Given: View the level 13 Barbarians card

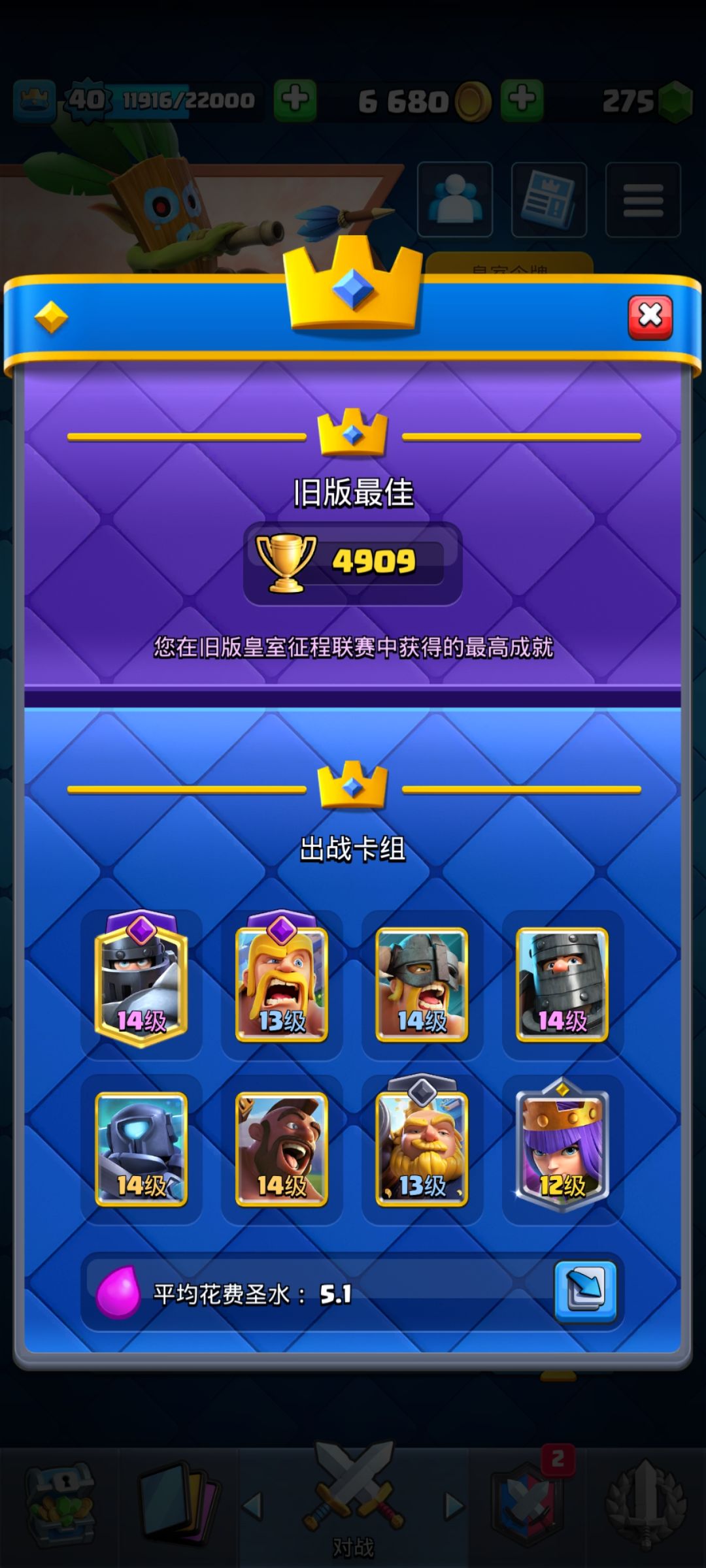Looking at the screenshot, I should point(282,980).
